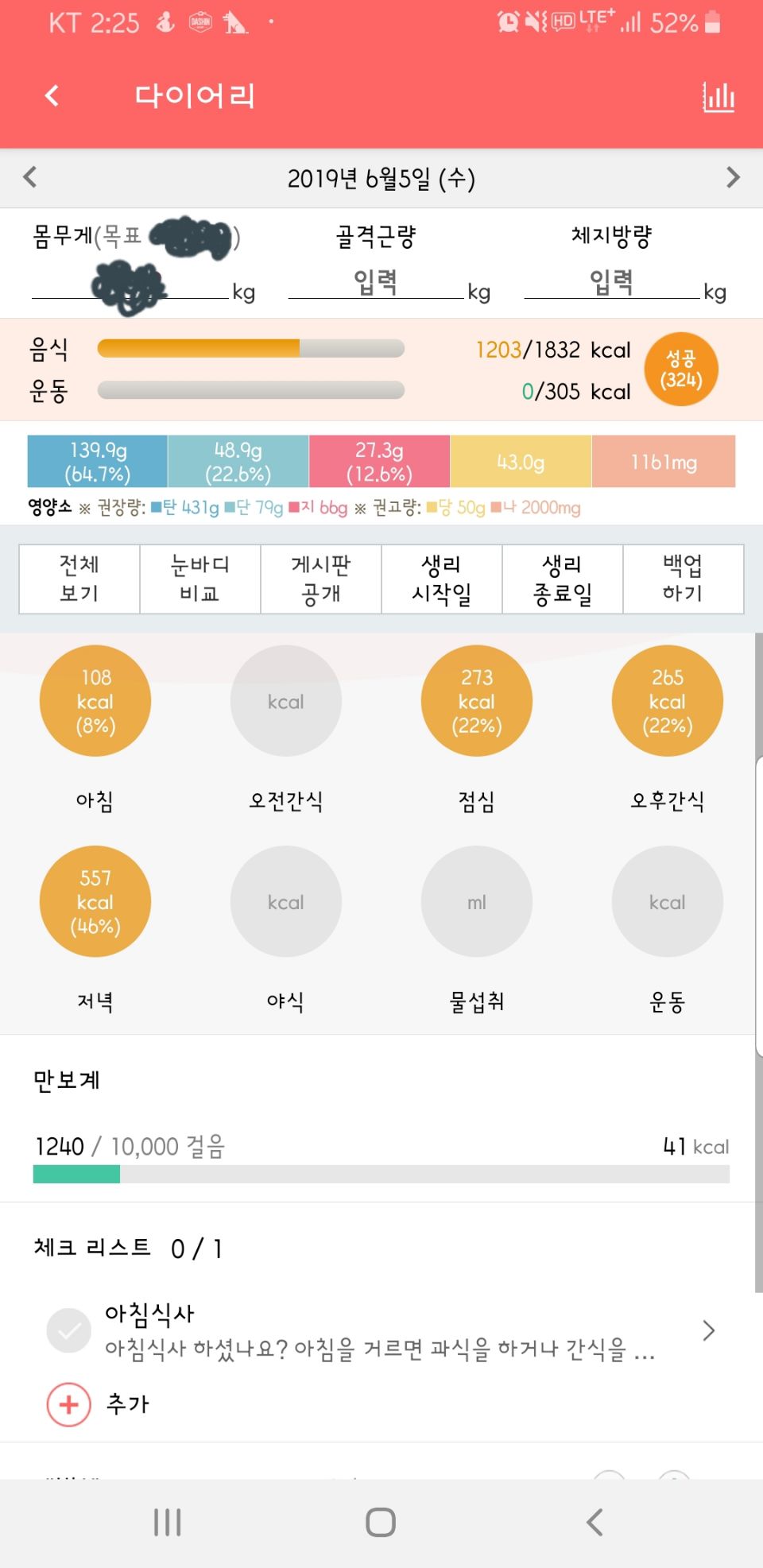Image resolution: width=763 pixels, height=1568 pixels.
Task: Set 생리 종료일
Action: (563, 579)
